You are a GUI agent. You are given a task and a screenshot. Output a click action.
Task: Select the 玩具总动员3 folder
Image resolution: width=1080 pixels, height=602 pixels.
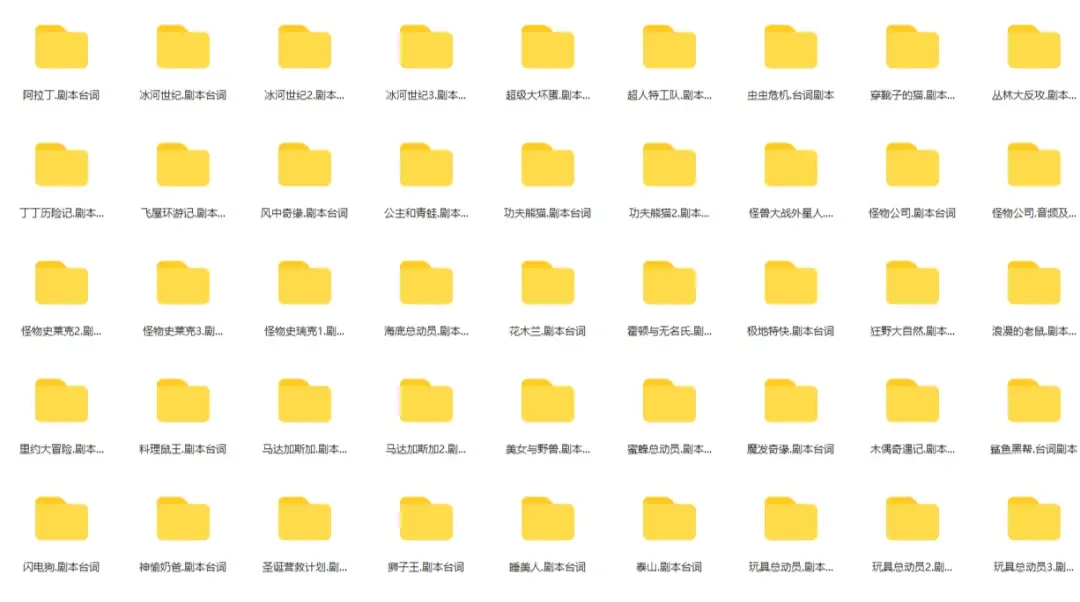click(x=1034, y=520)
